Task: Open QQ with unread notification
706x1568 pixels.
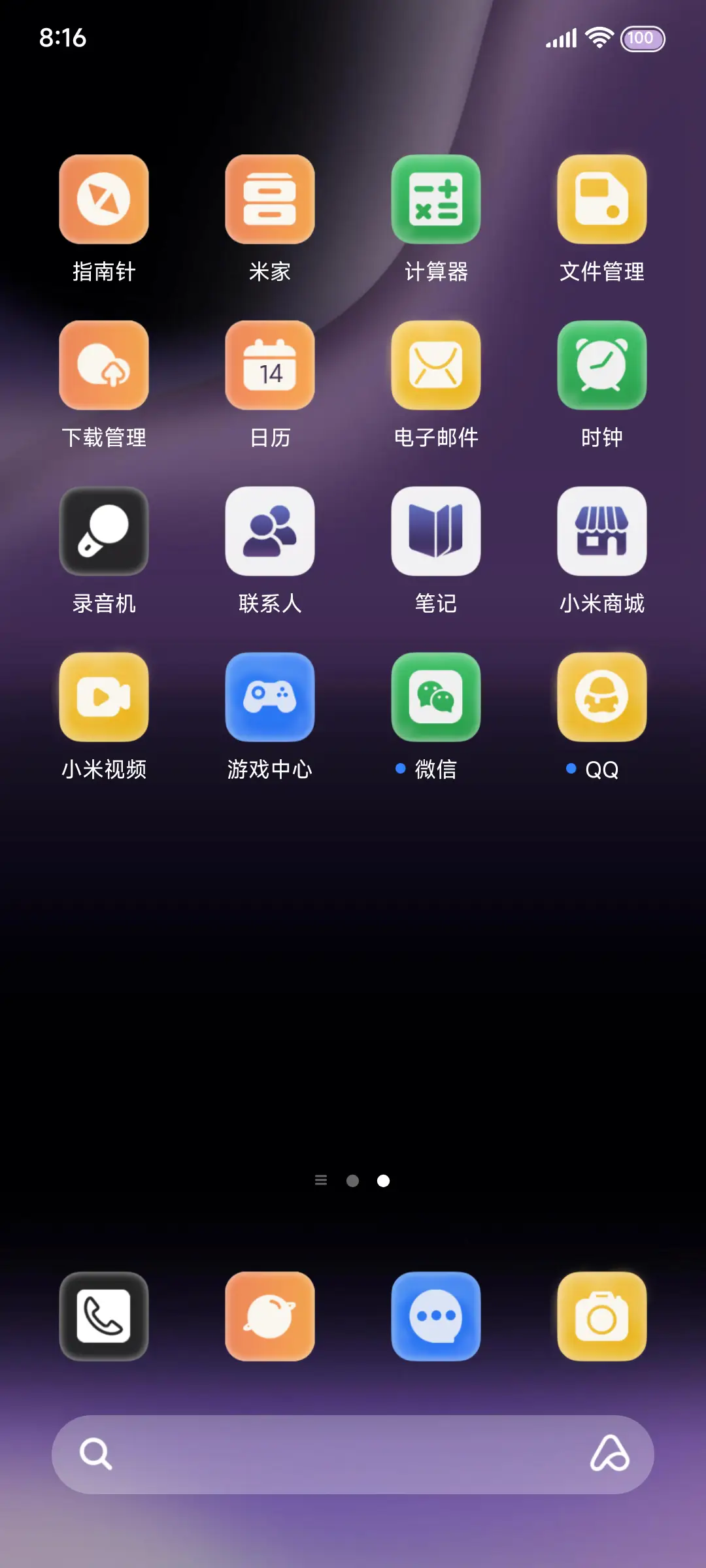Action: pyautogui.click(x=602, y=698)
